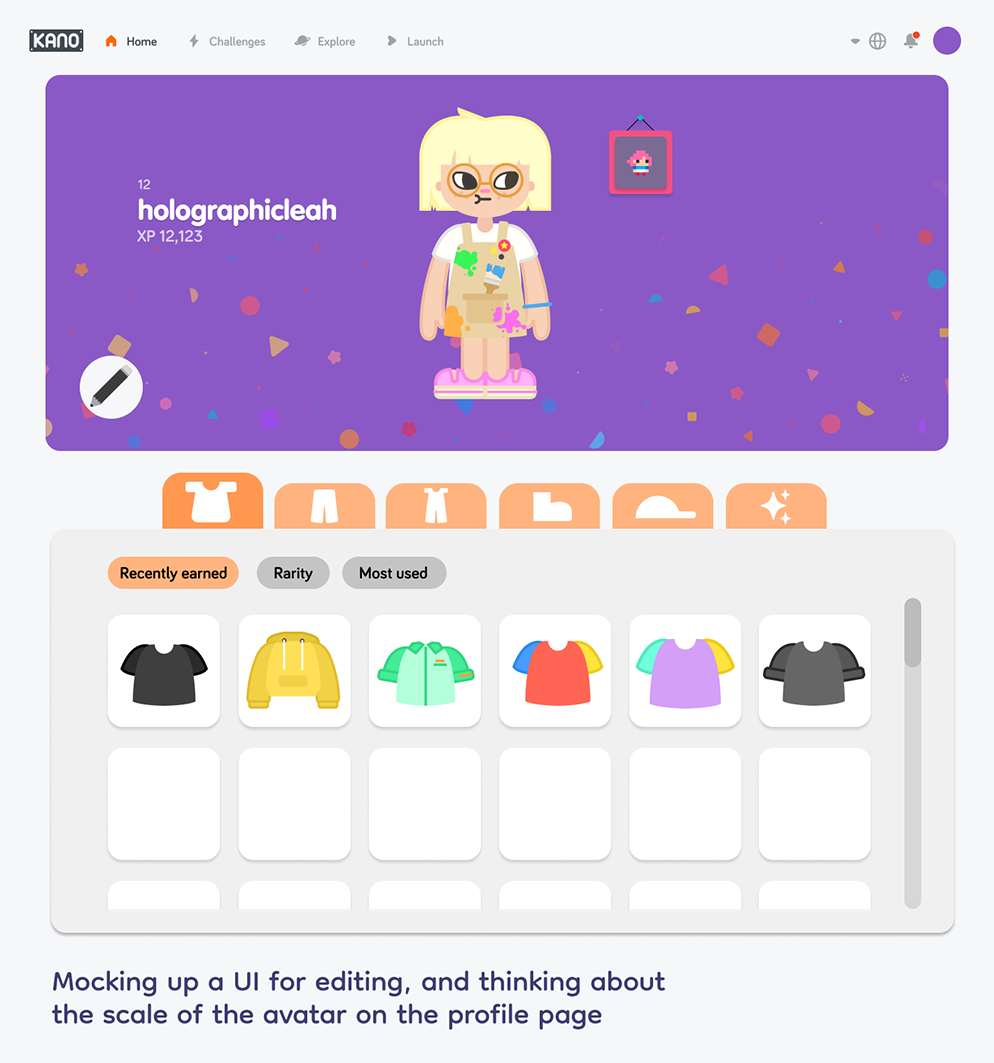Open the notifications bell
Viewport: 994px width, 1063px height.
(910, 41)
